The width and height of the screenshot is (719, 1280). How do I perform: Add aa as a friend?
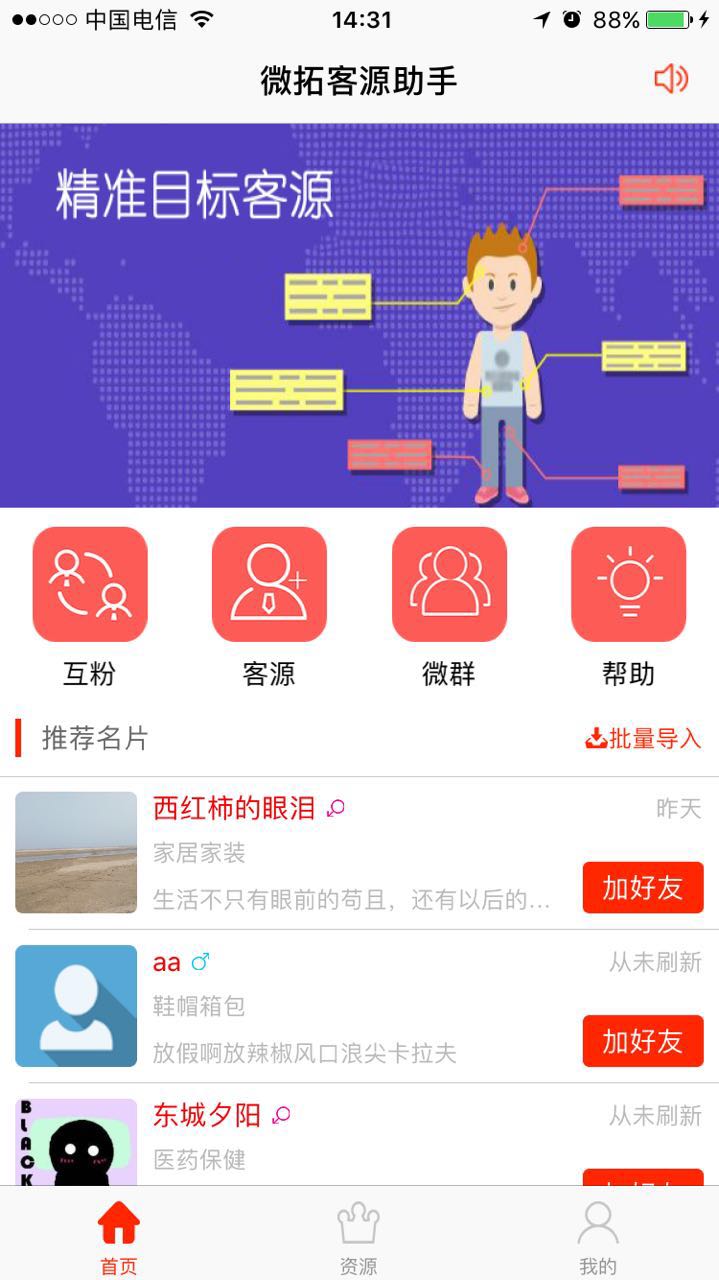pos(643,1041)
